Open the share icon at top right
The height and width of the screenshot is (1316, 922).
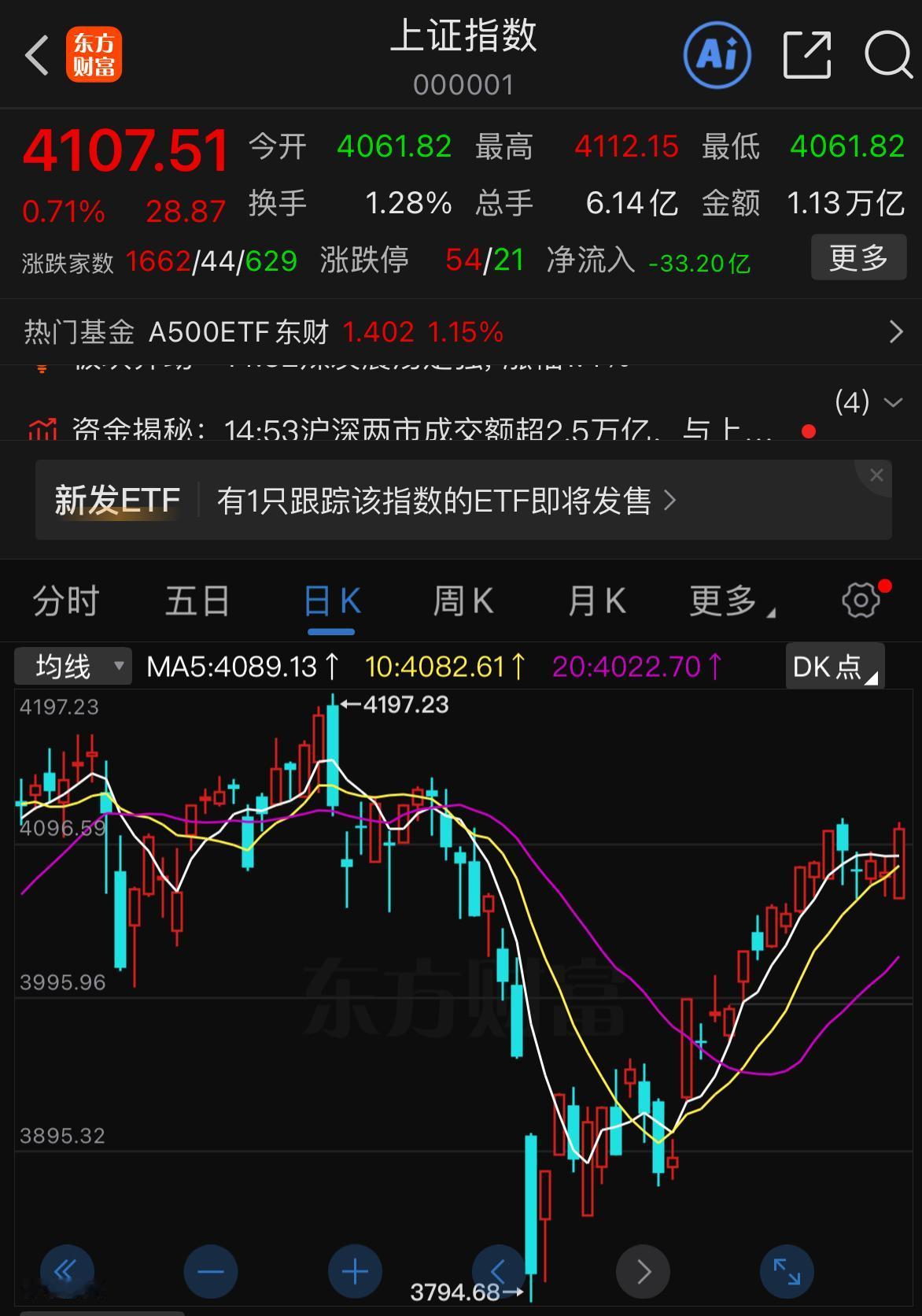tap(807, 55)
